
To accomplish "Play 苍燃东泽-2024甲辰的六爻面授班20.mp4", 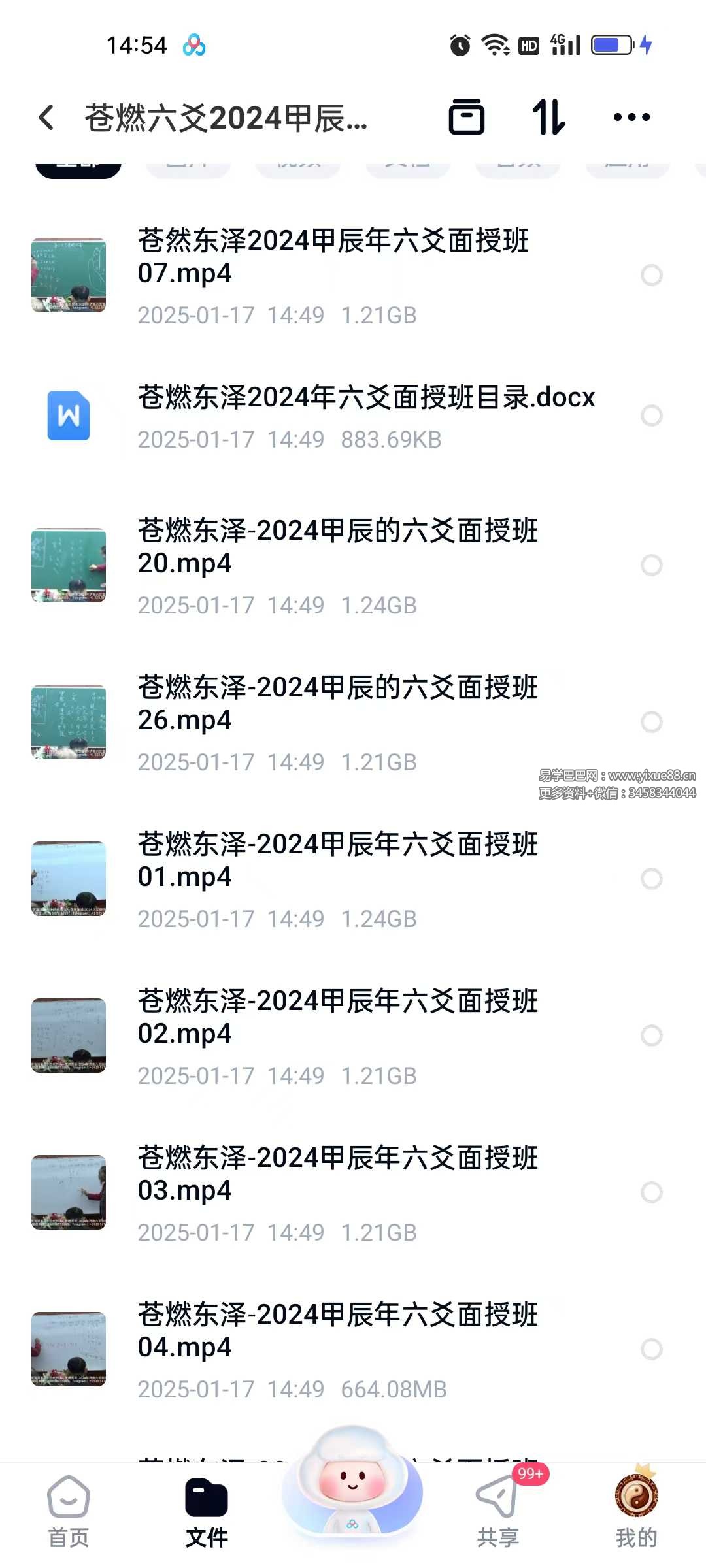I will click(x=337, y=547).
